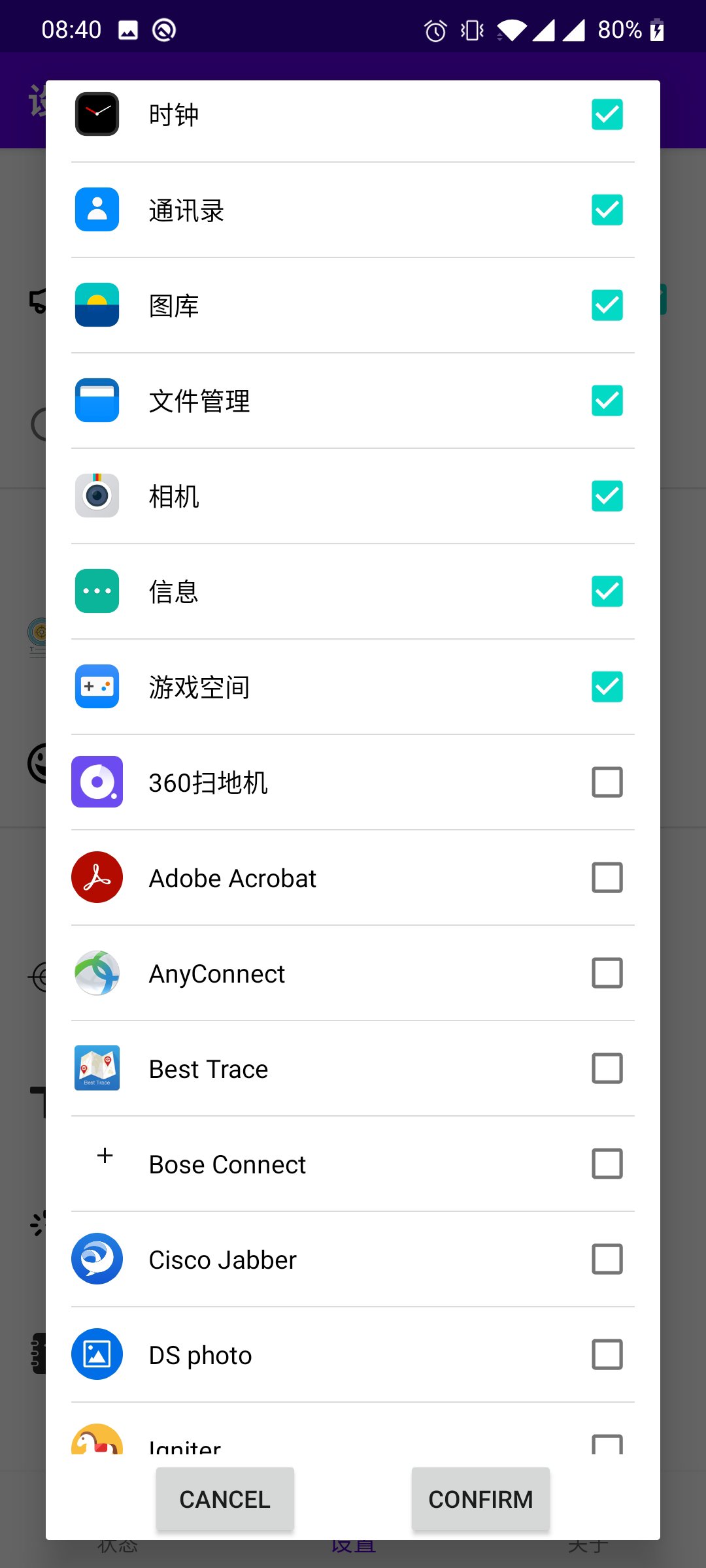Viewport: 706px width, 1568px height.
Task: Select the DS photo checkbox
Action: click(x=607, y=1355)
